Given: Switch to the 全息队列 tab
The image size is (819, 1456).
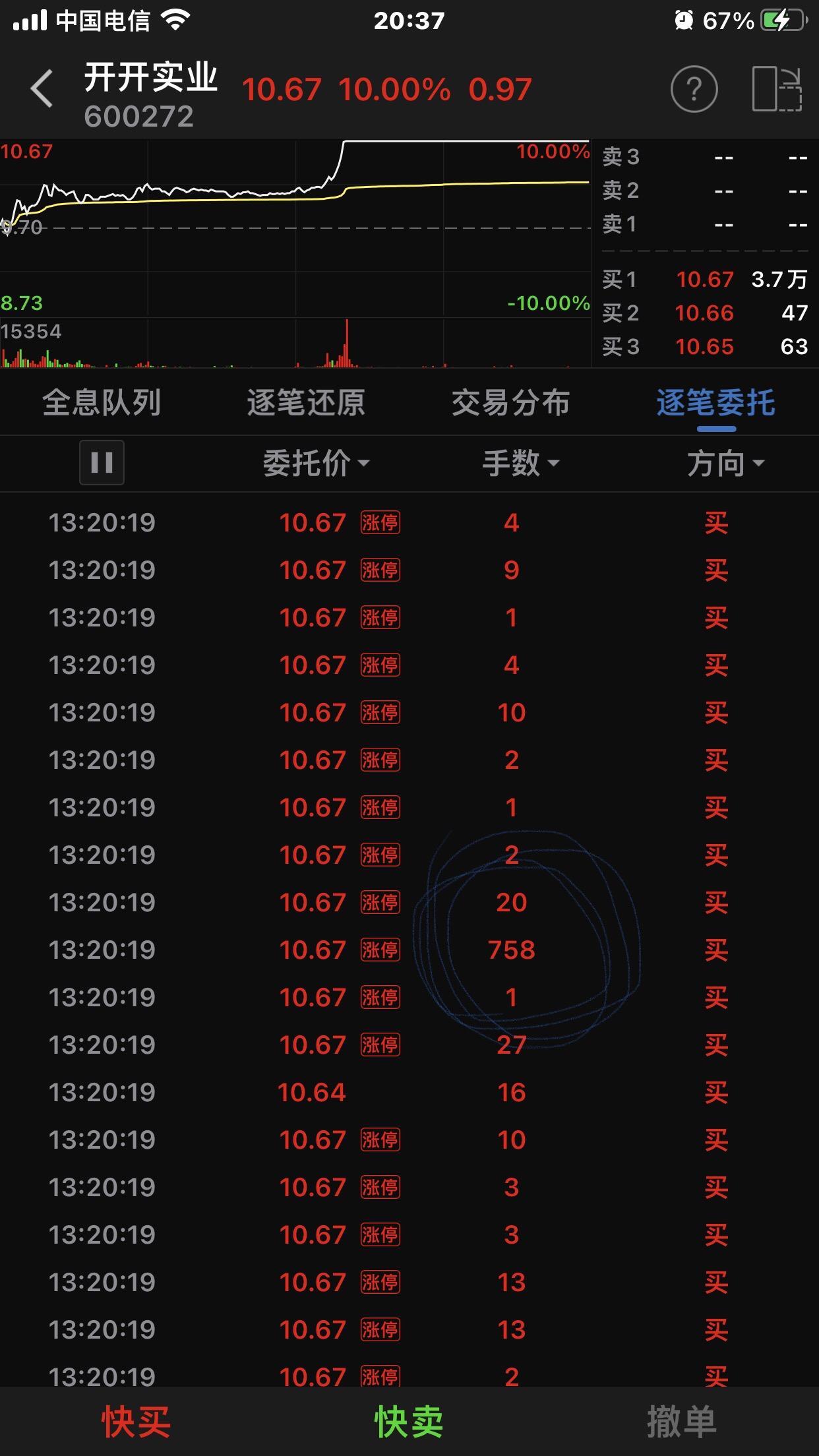Looking at the screenshot, I should (x=102, y=402).
